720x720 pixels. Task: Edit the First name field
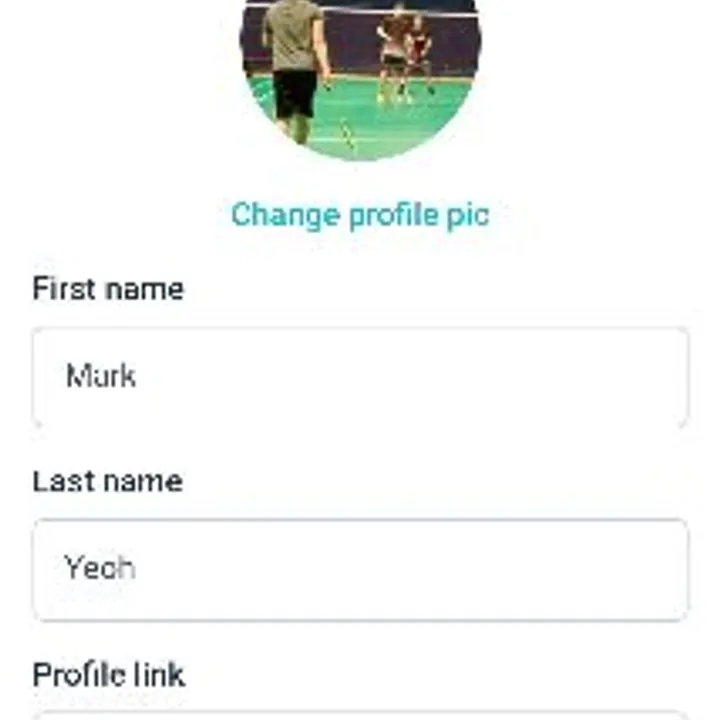pos(360,377)
